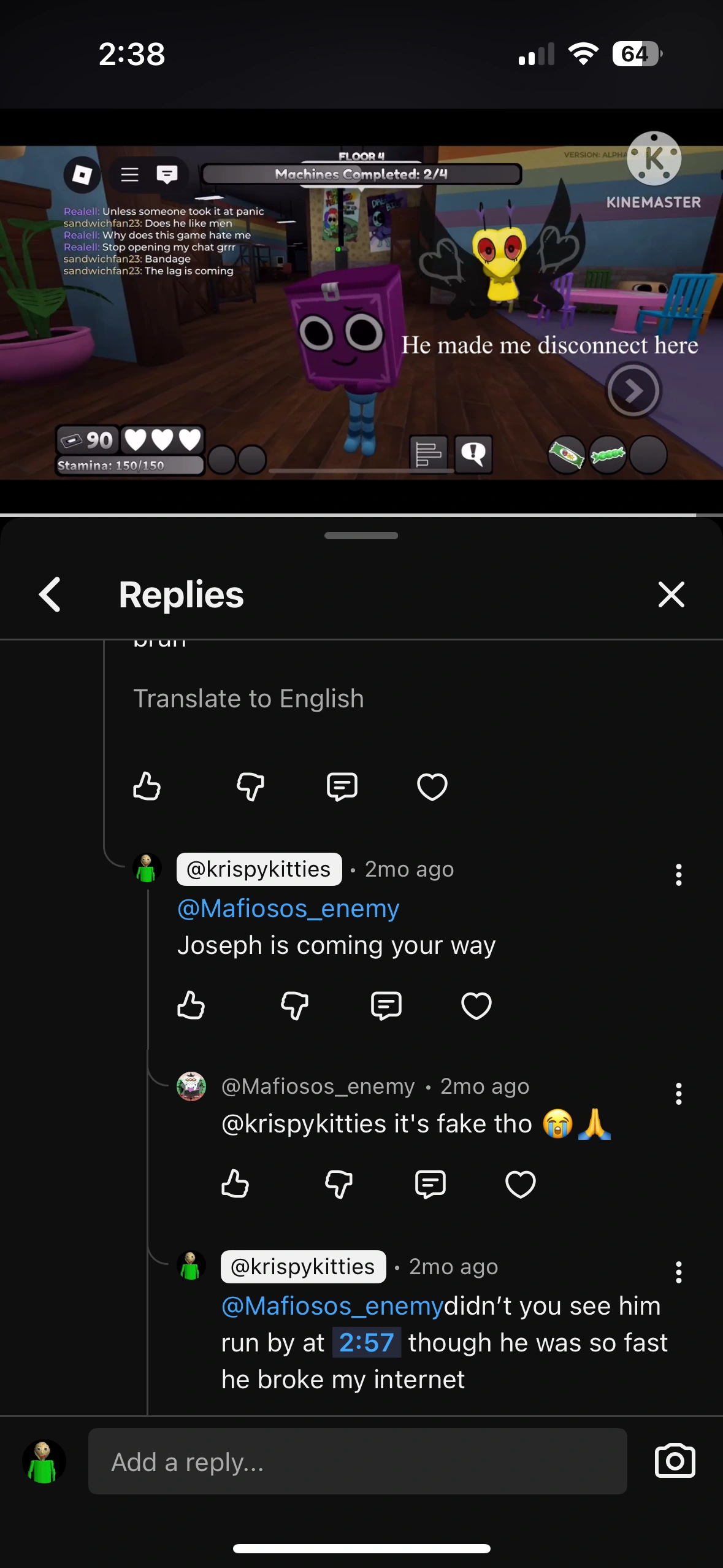Heart the "Joseph is coming your way" reply

[476, 1005]
